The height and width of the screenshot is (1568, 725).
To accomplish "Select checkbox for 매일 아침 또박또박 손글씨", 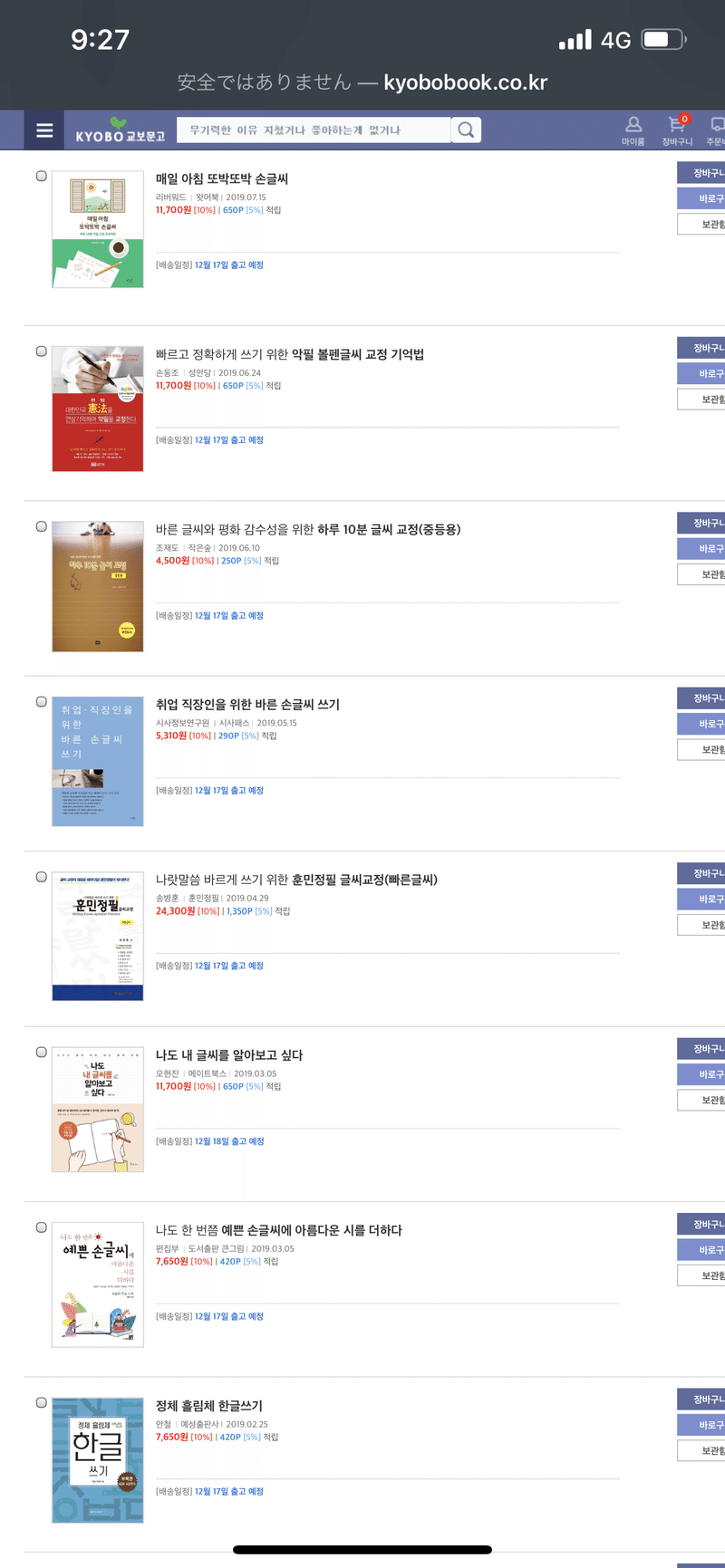I will pos(42,176).
